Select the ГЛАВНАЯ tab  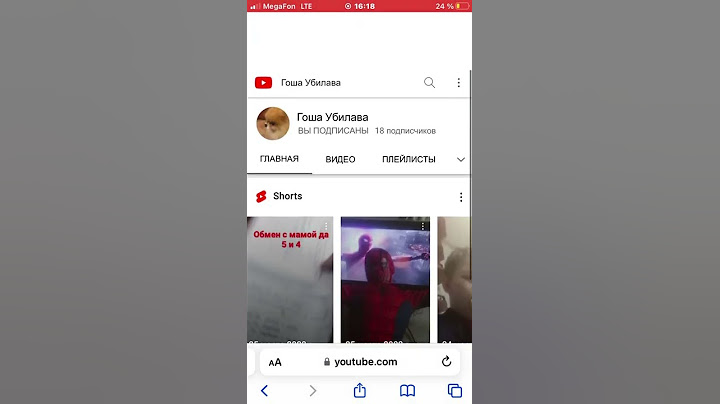point(279,159)
